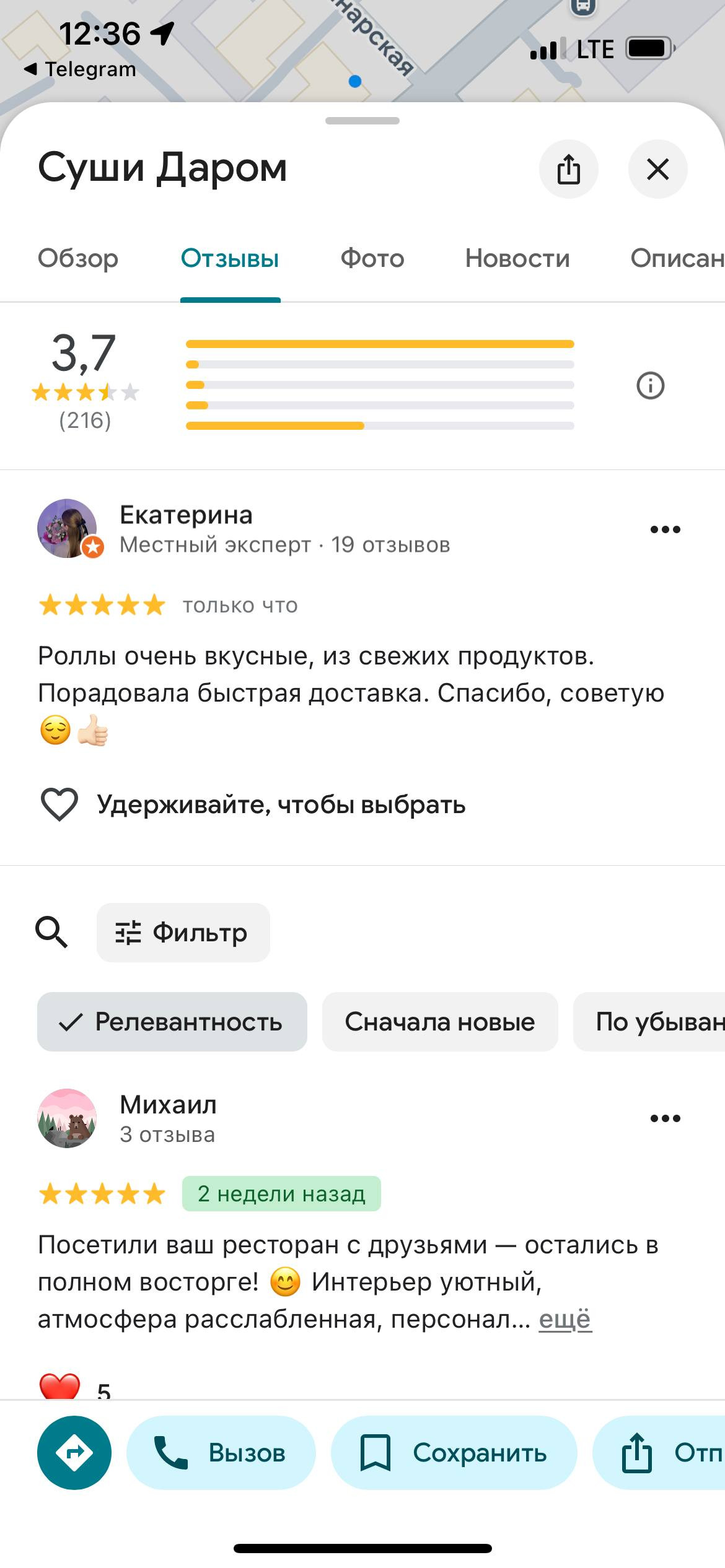The width and height of the screenshot is (725, 1568).
Task: Call the restaurant via Вызов
Action: point(221,1453)
